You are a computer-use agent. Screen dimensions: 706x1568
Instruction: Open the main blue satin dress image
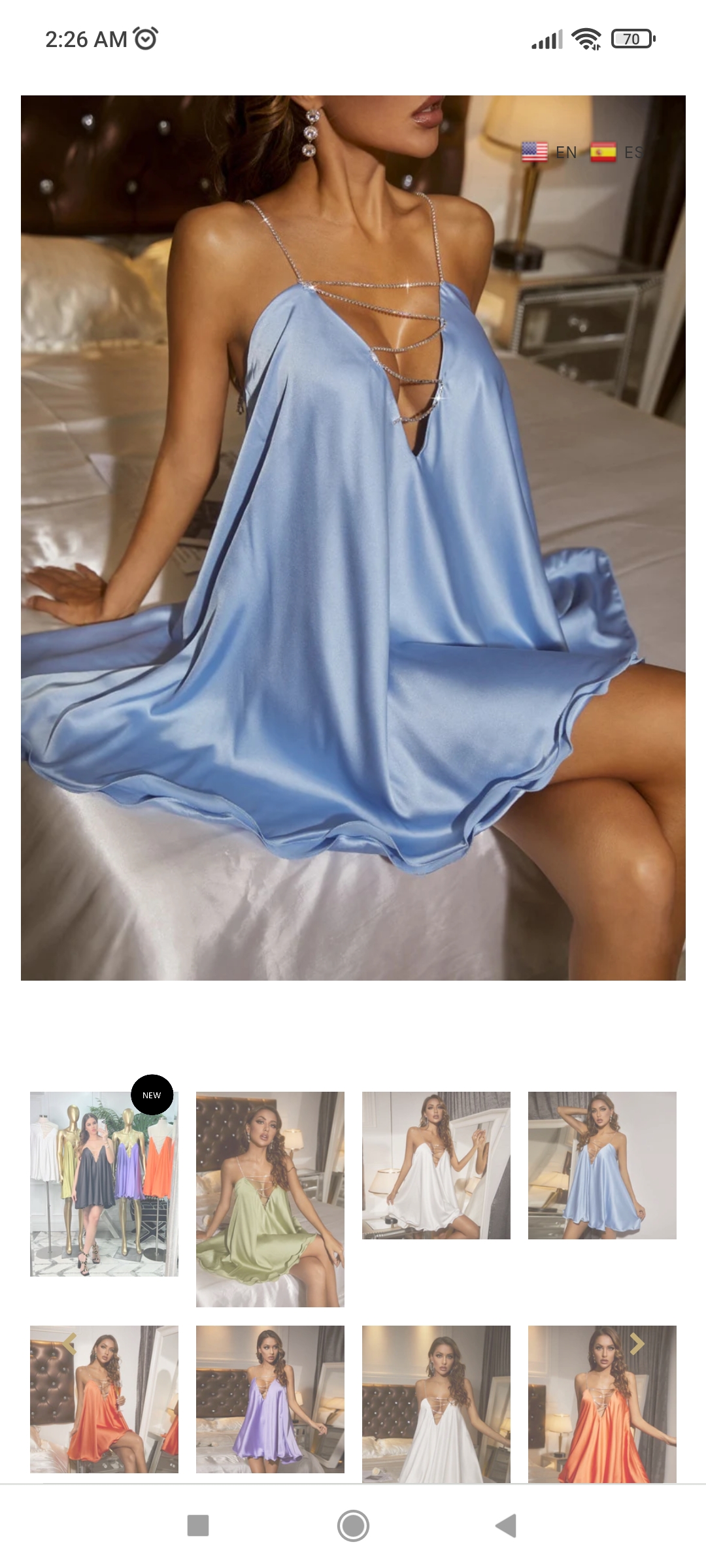(353, 537)
